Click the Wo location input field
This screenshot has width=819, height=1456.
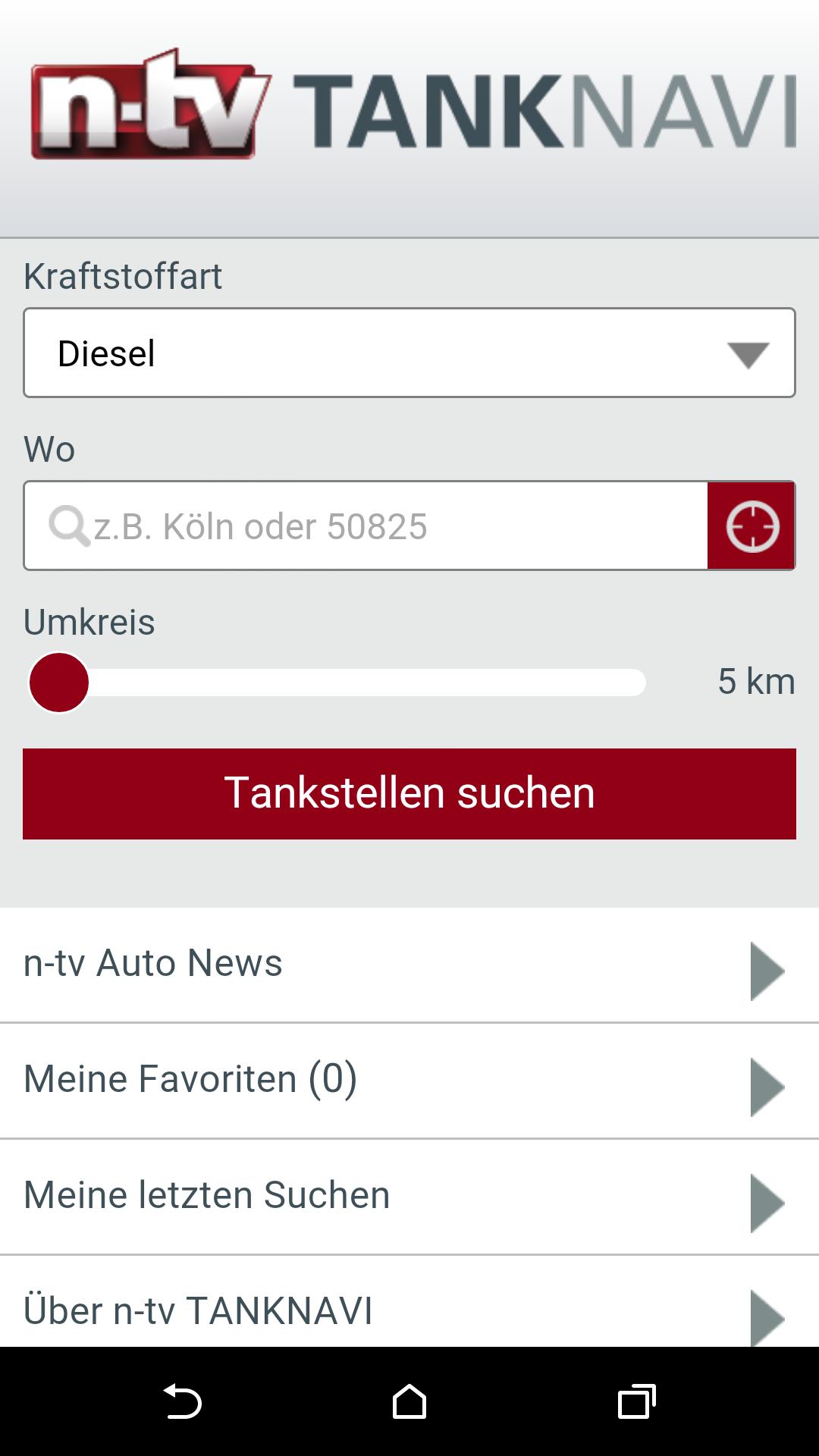click(364, 526)
